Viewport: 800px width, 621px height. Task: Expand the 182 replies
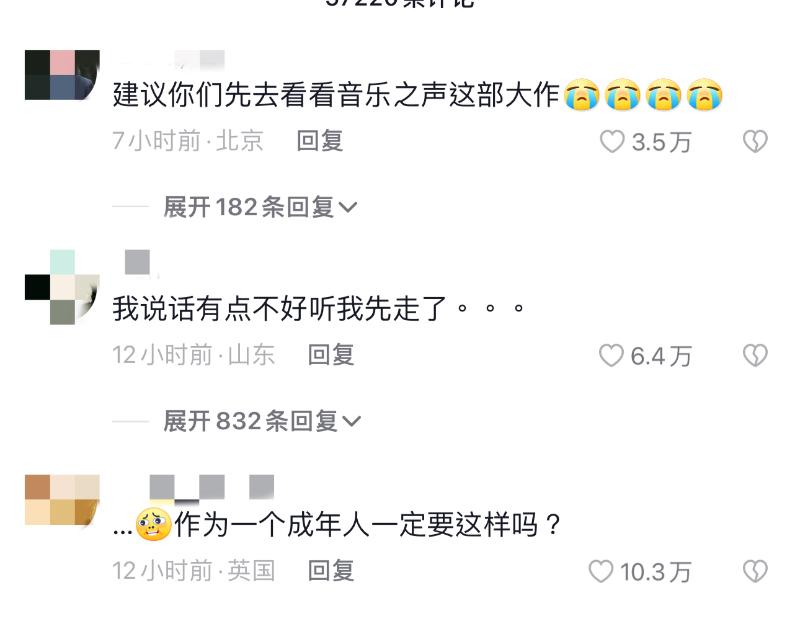pyautogui.click(x=260, y=207)
